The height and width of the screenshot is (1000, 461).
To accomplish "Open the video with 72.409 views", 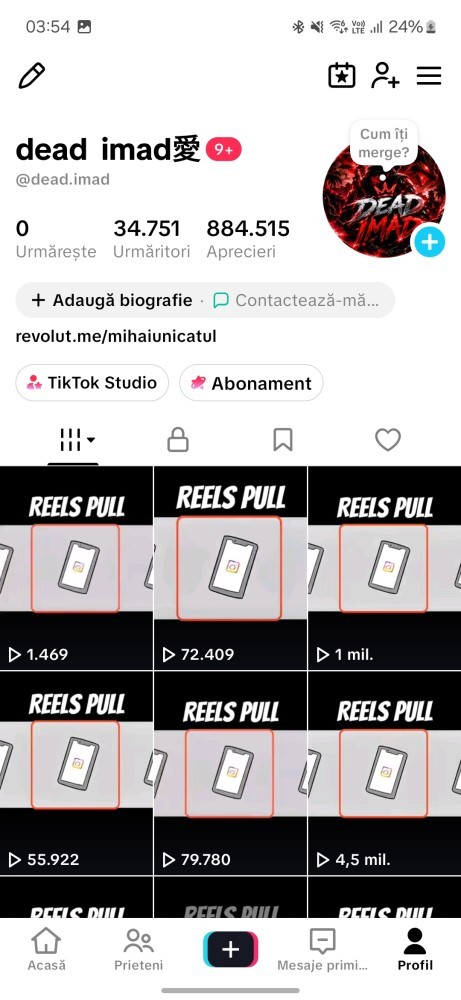I will click(x=230, y=568).
